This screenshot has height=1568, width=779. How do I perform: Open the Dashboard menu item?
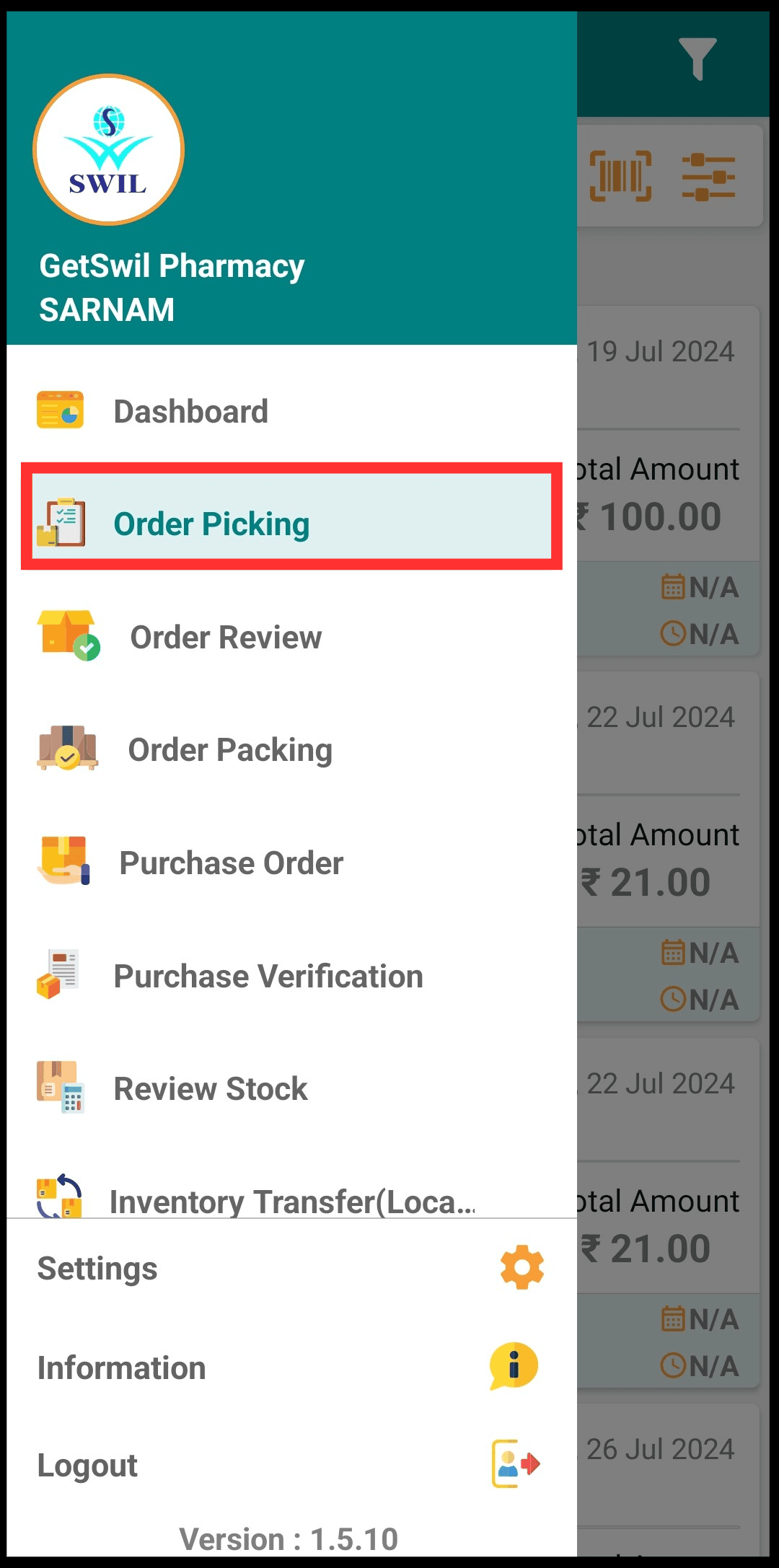tap(291, 411)
